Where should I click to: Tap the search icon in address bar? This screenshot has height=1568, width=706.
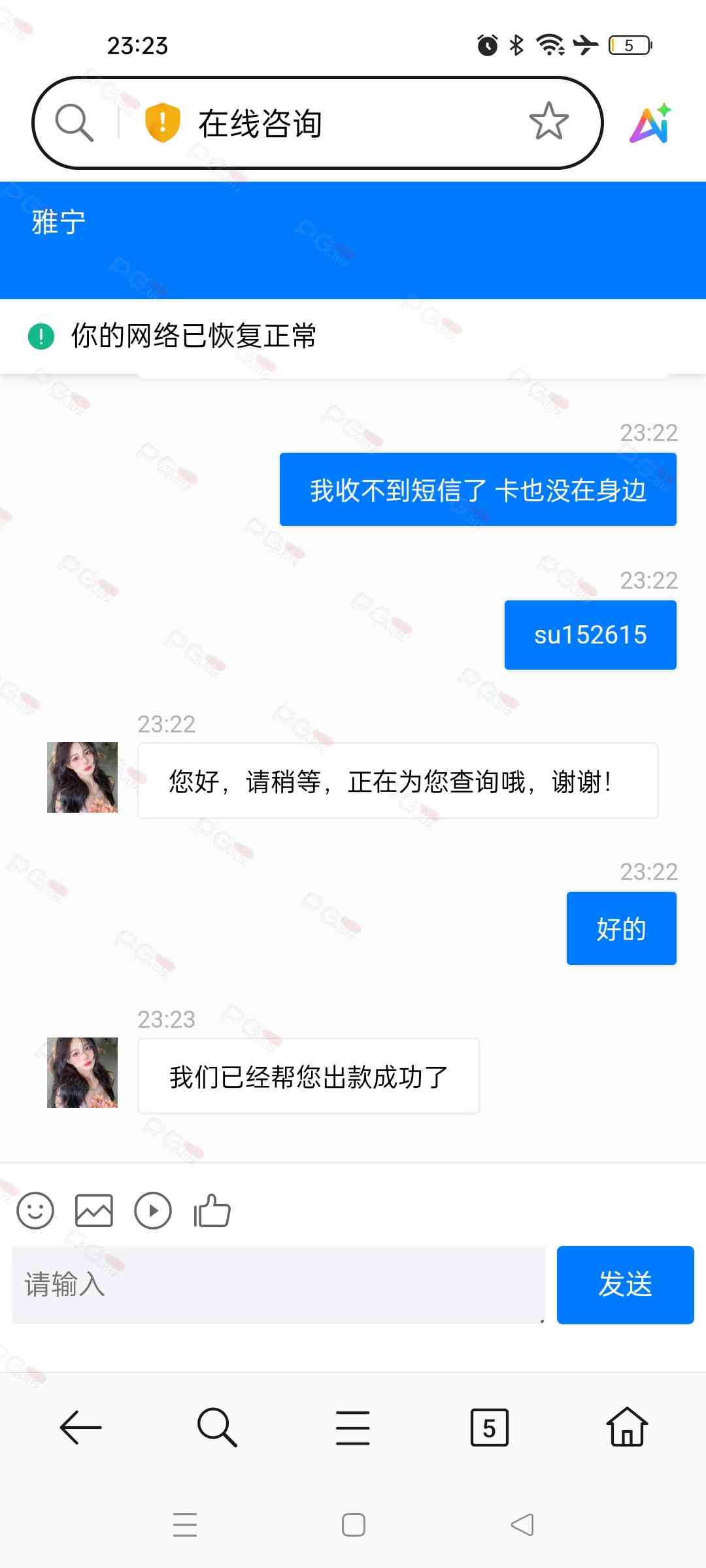tap(74, 122)
